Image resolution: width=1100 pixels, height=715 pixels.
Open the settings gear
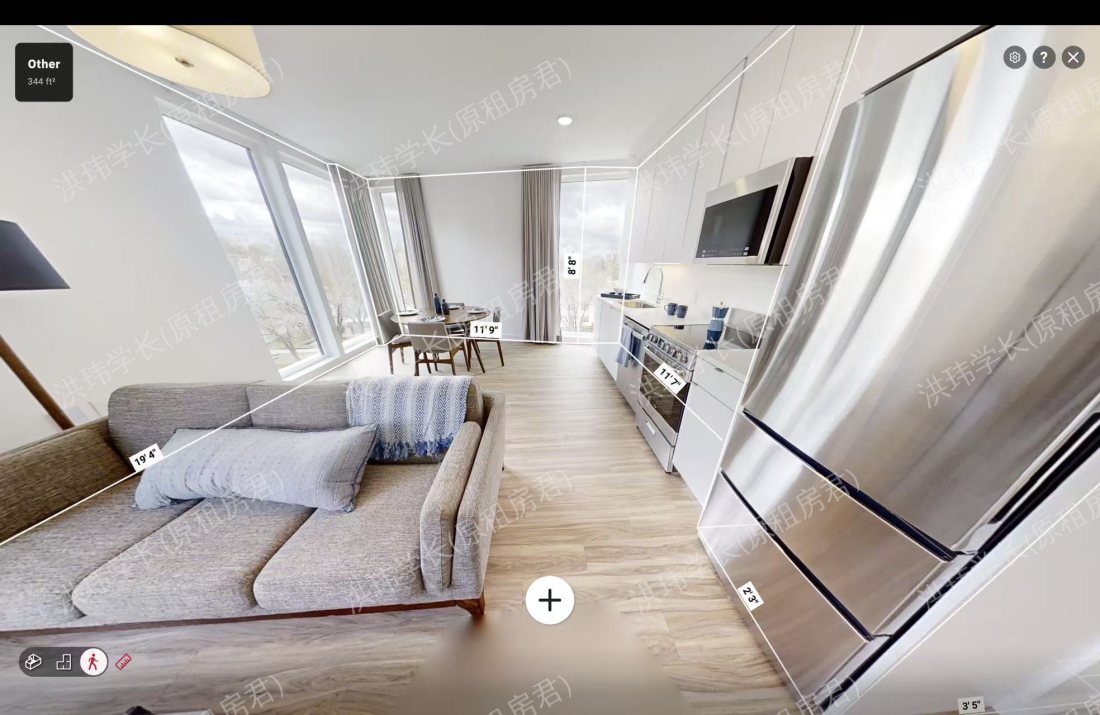[x=1015, y=57]
